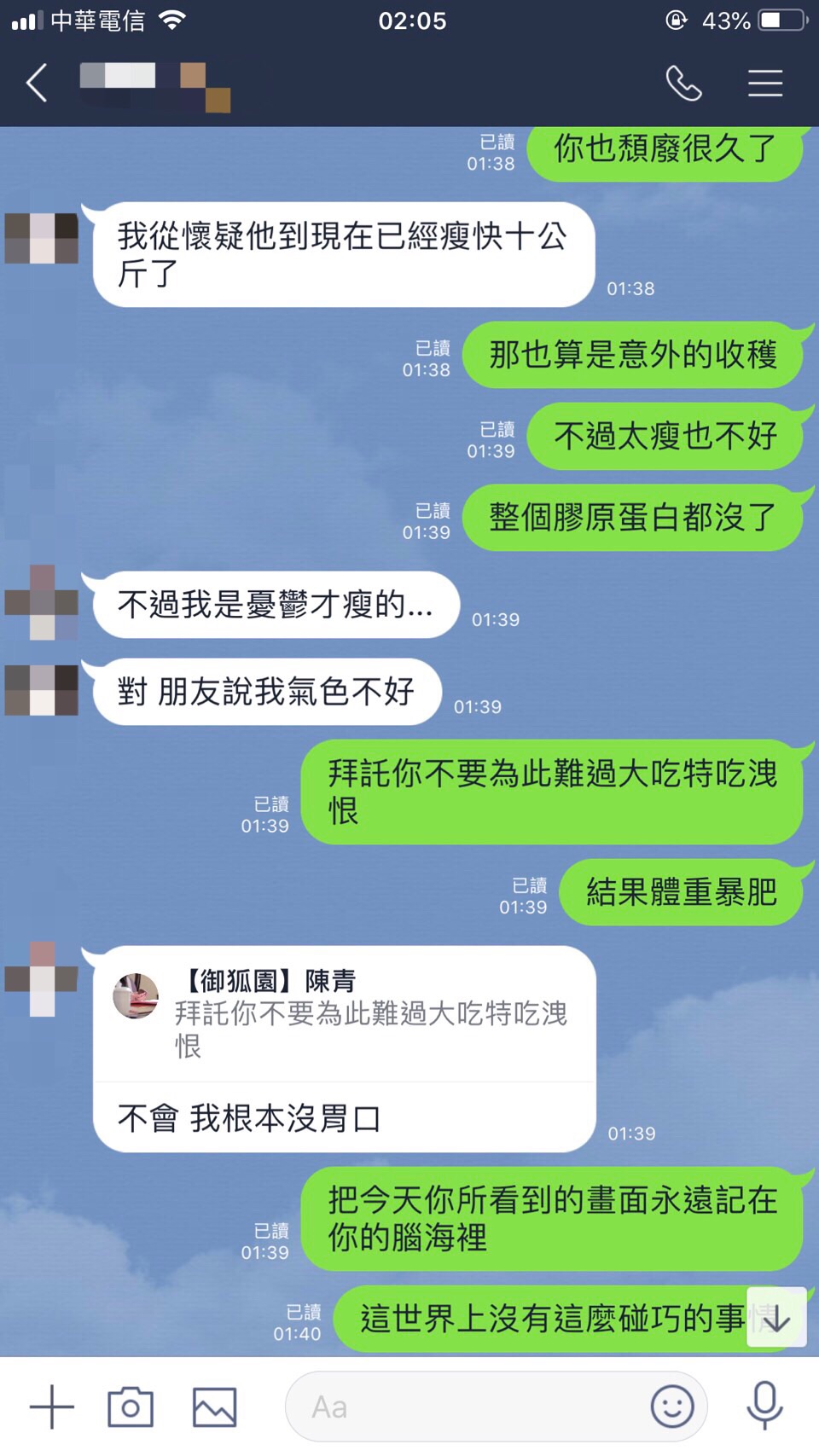Viewport: 819px width, 1456px height.
Task: Open the emoji sticker picker
Action: tap(672, 1407)
